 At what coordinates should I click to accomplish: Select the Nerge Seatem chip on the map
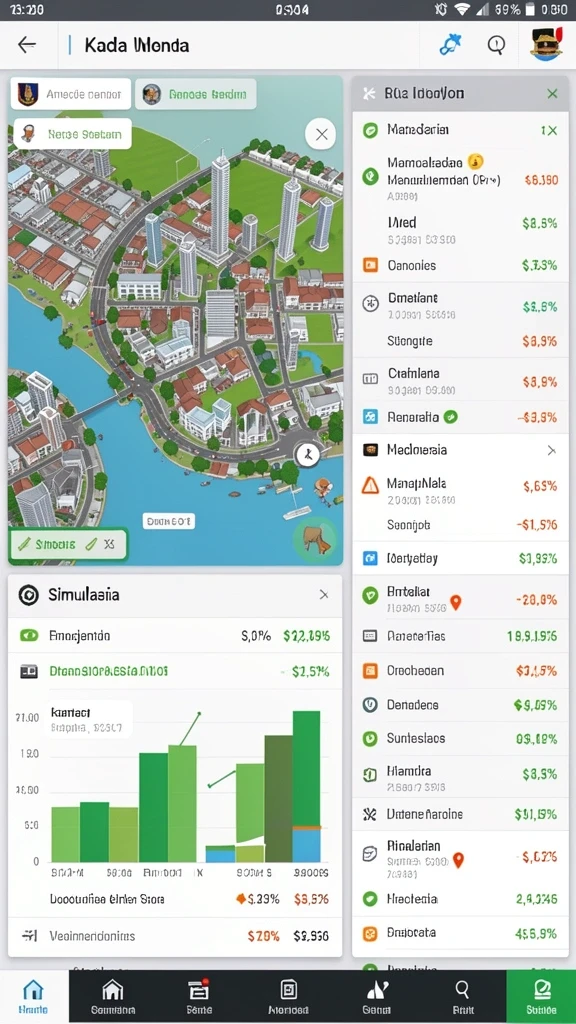coord(72,135)
